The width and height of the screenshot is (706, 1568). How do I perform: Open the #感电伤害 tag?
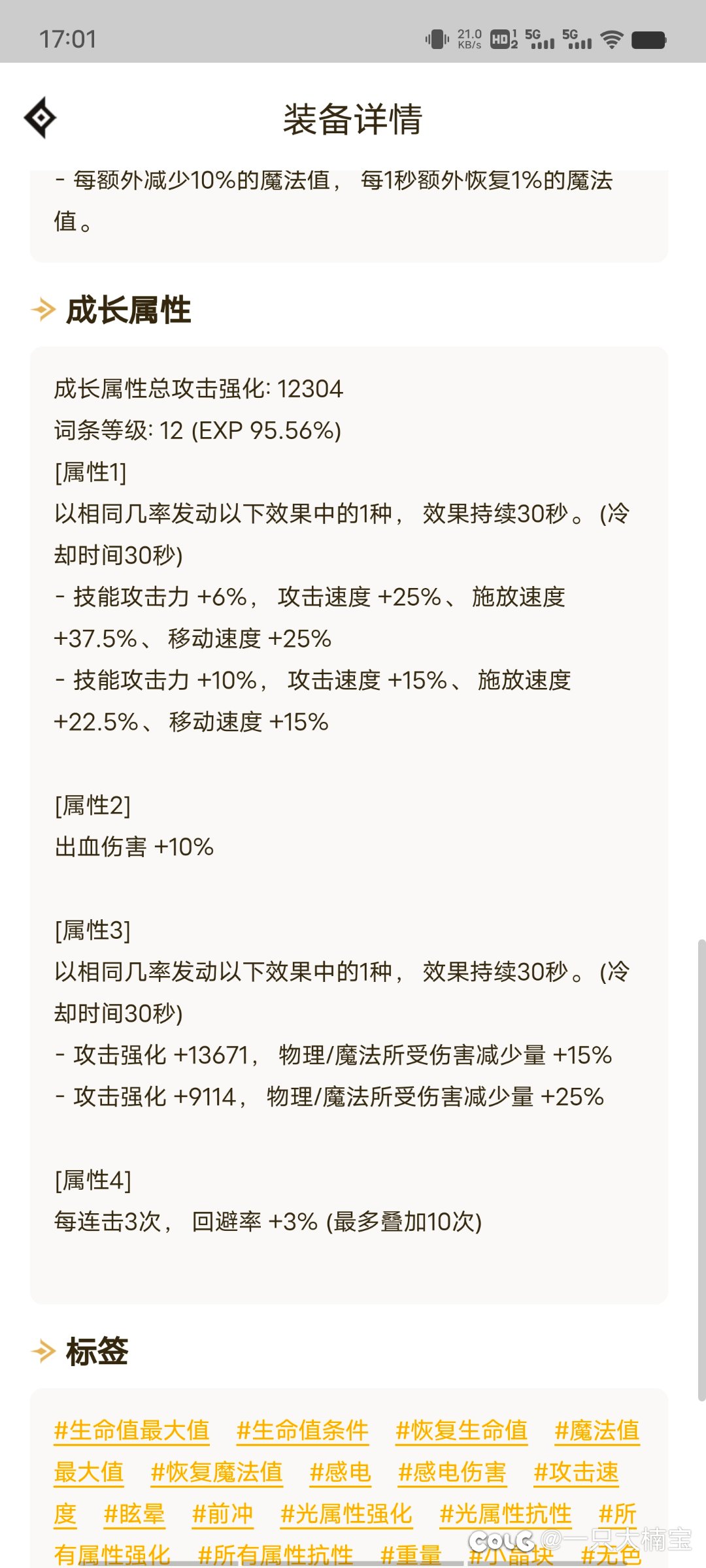tap(452, 1472)
